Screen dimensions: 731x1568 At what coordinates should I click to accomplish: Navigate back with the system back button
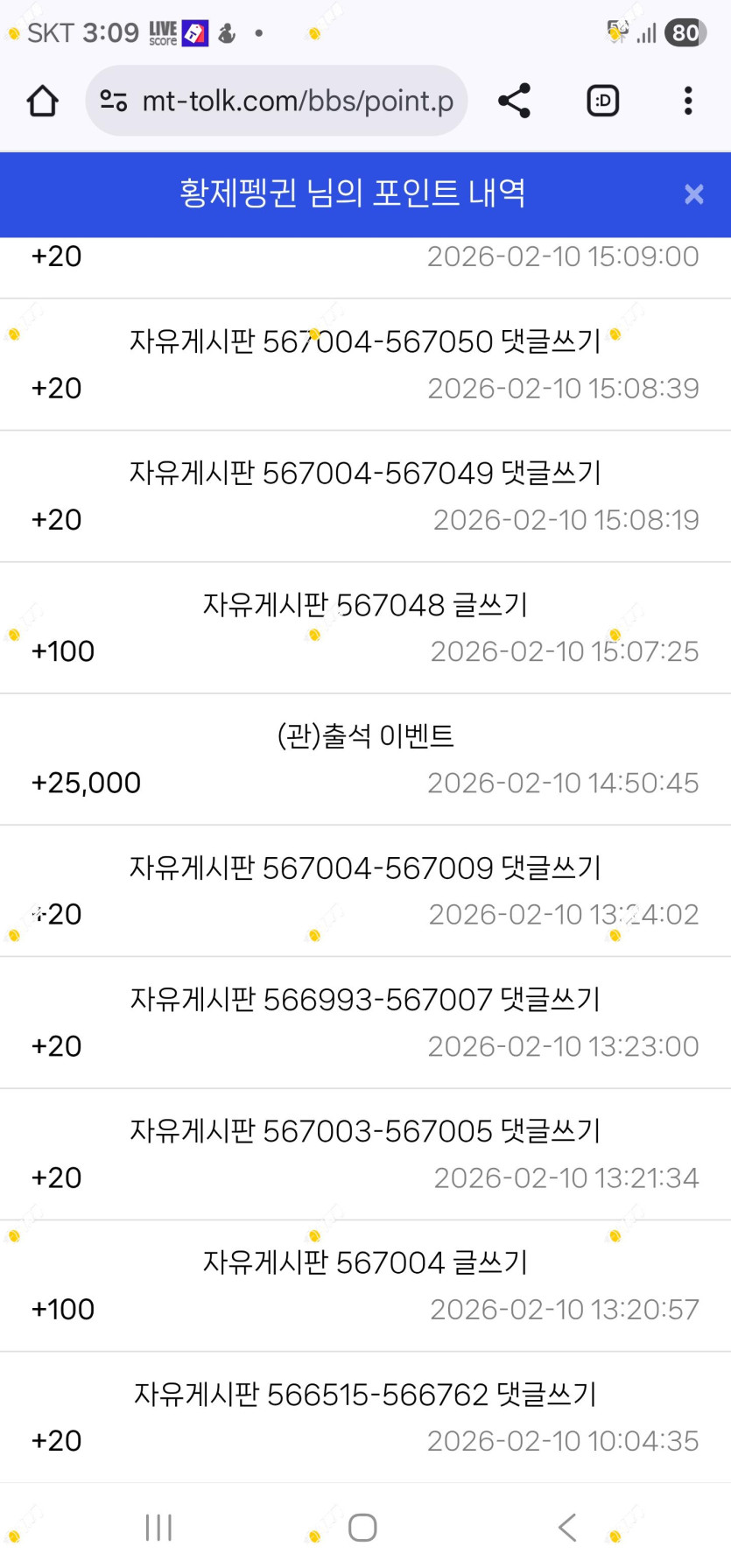click(x=567, y=1527)
